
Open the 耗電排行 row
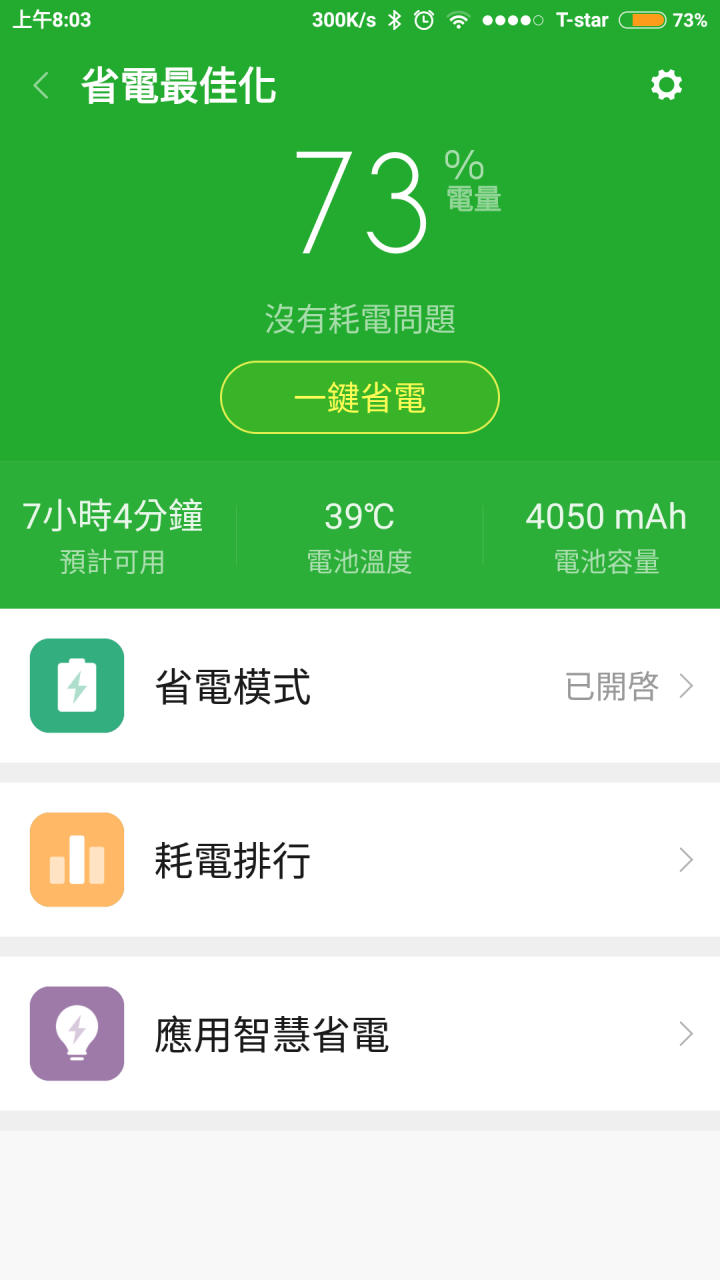pos(360,860)
